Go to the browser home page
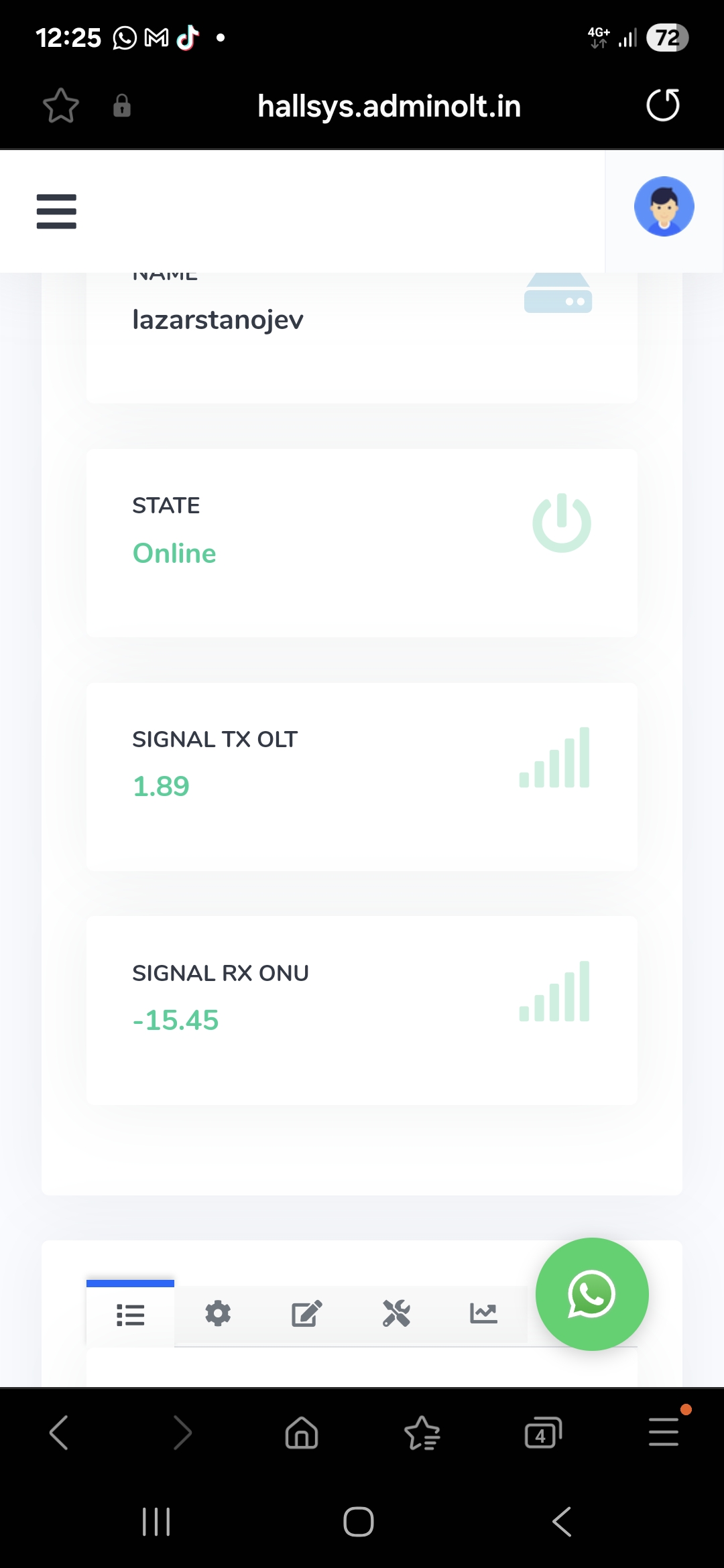724x1568 pixels. [302, 1433]
